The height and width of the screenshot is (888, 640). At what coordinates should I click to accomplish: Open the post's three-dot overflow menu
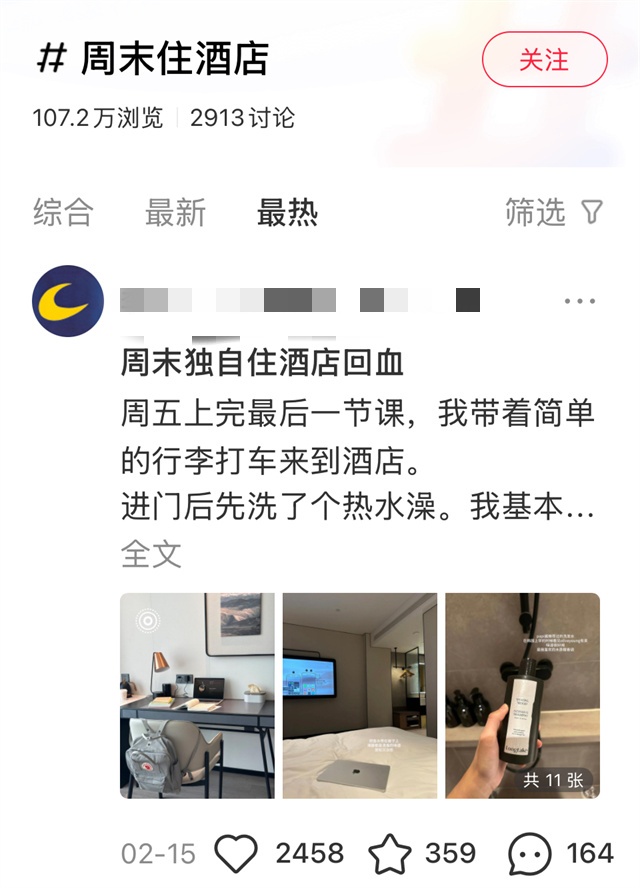click(x=580, y=301)
